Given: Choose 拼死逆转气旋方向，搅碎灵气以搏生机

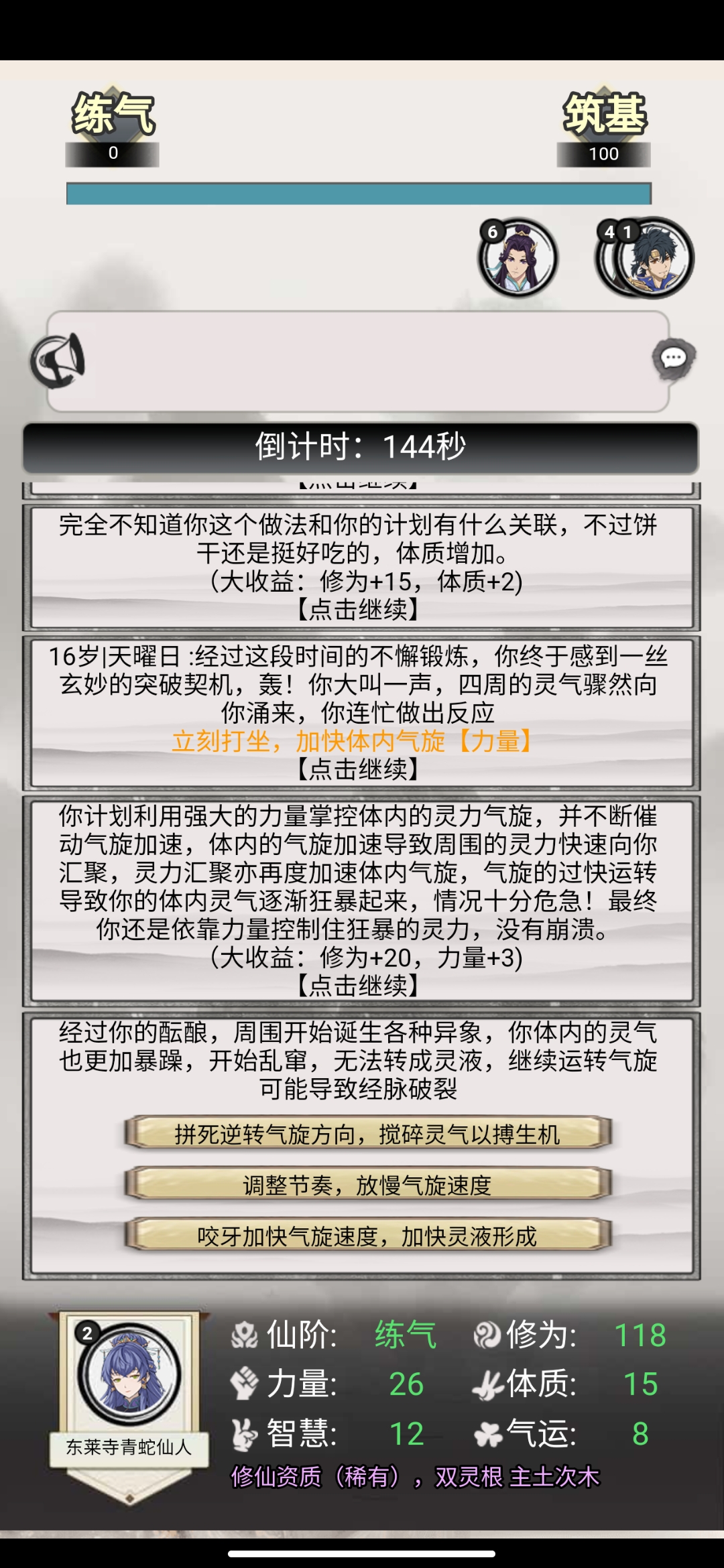Looking at the screenshot, I should [367, 1134].
